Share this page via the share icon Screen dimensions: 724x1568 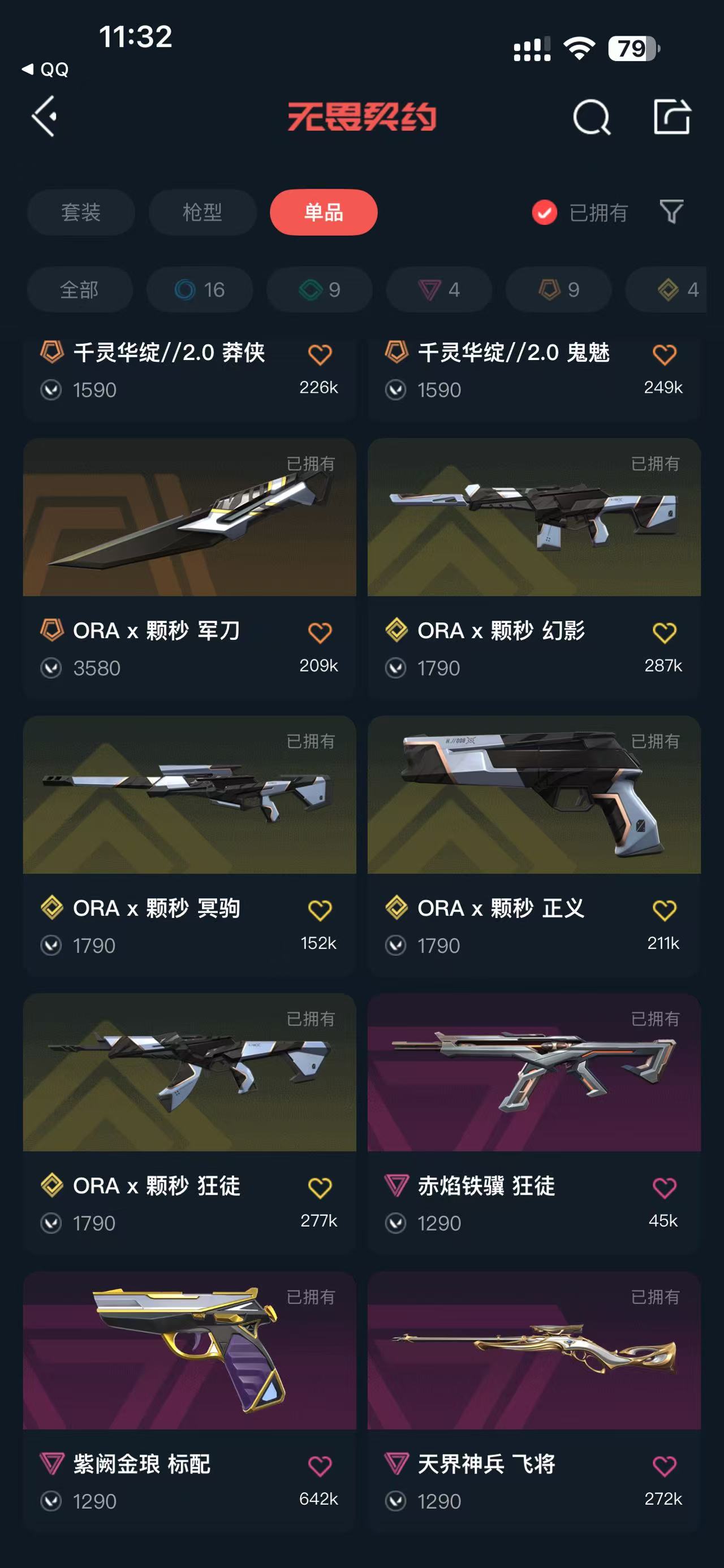click(671, 116)
